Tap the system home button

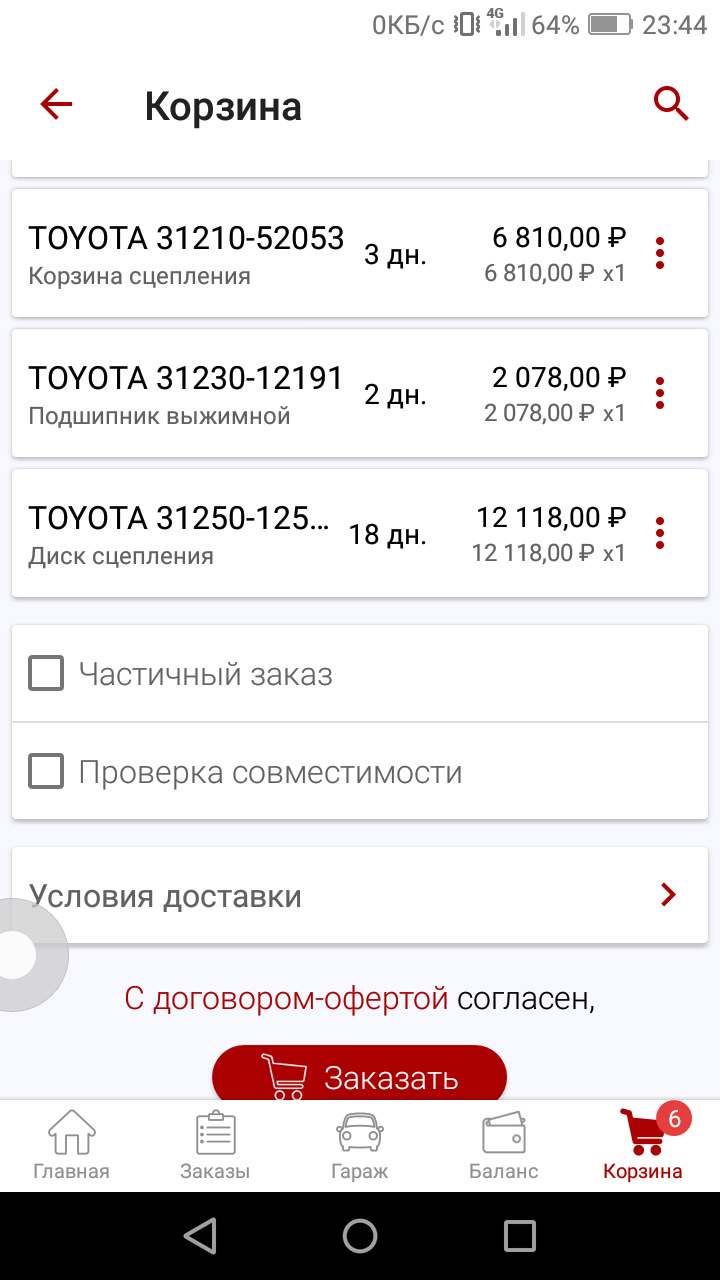360,1236
